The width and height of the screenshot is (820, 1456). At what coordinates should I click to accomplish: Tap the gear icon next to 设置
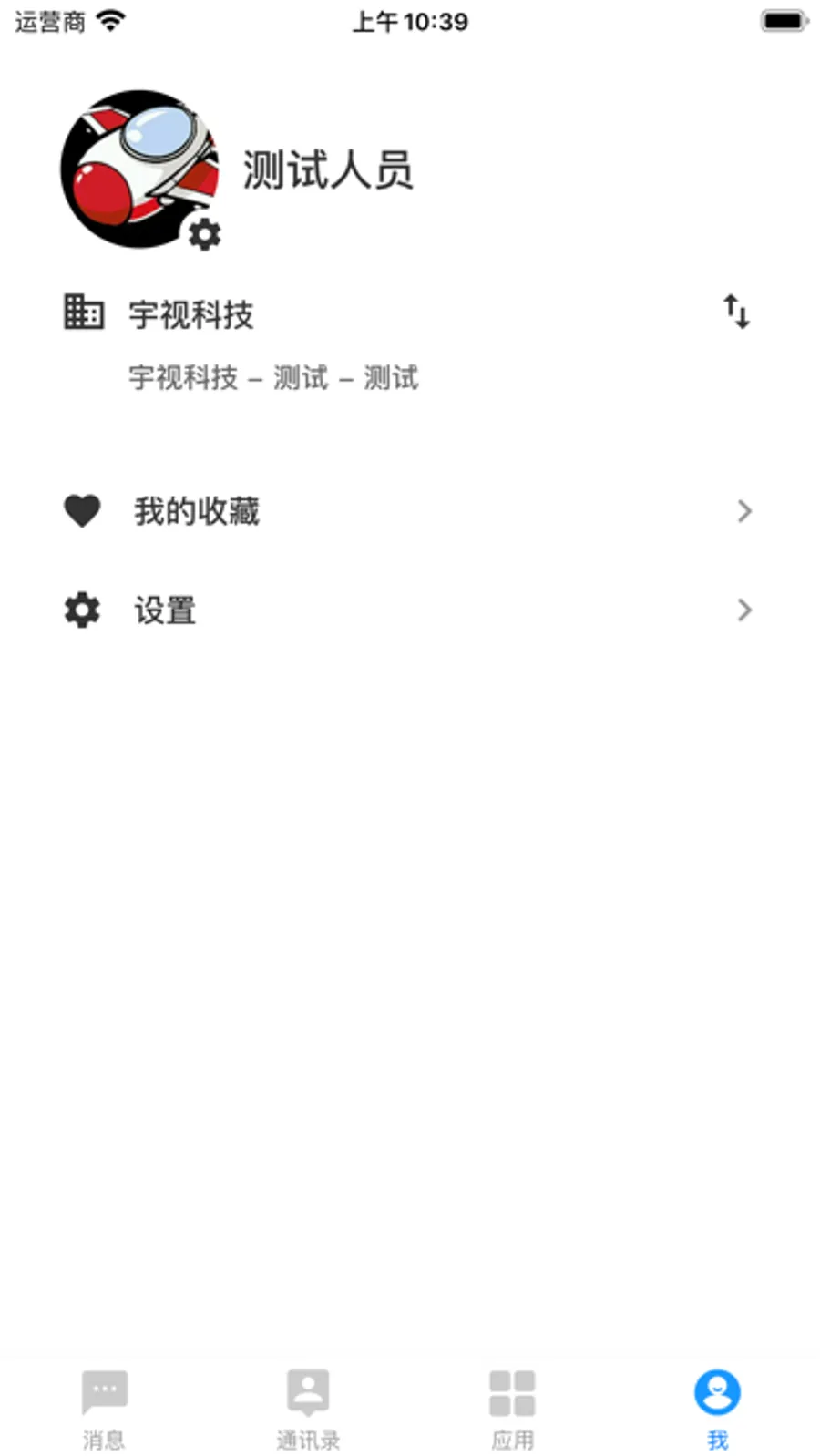point(82,610)
